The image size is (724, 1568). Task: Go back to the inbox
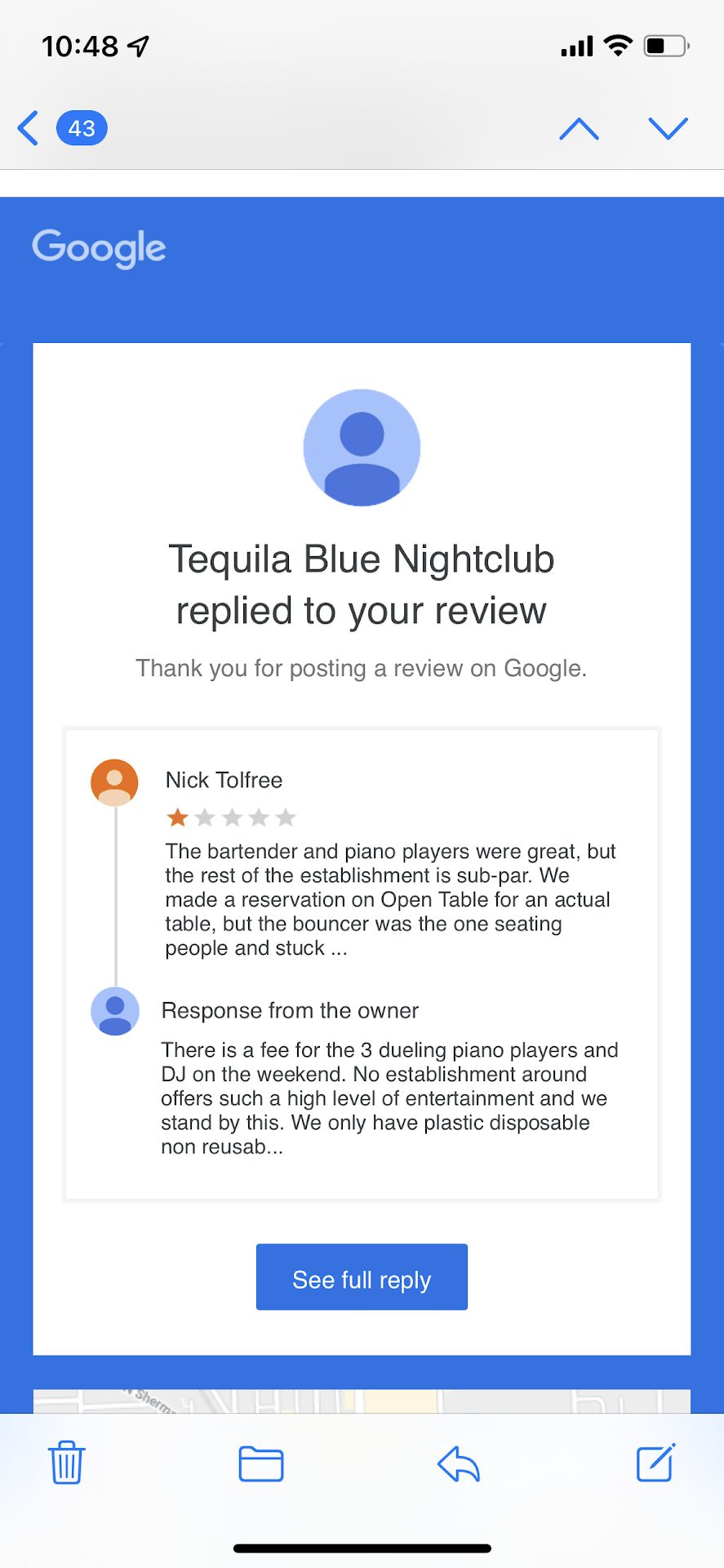[x=29, y=128]
